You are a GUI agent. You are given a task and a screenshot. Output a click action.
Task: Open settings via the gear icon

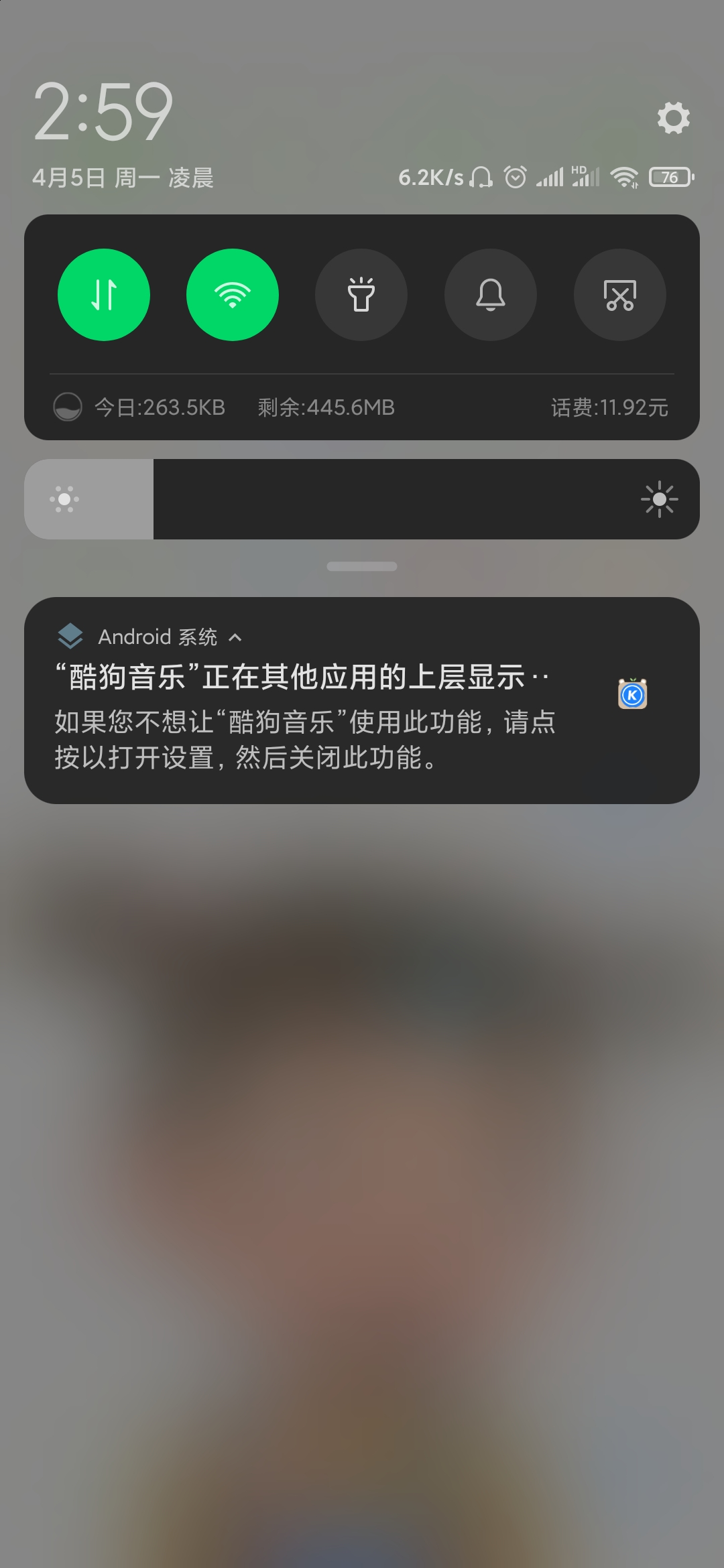(x=673, y=118)
